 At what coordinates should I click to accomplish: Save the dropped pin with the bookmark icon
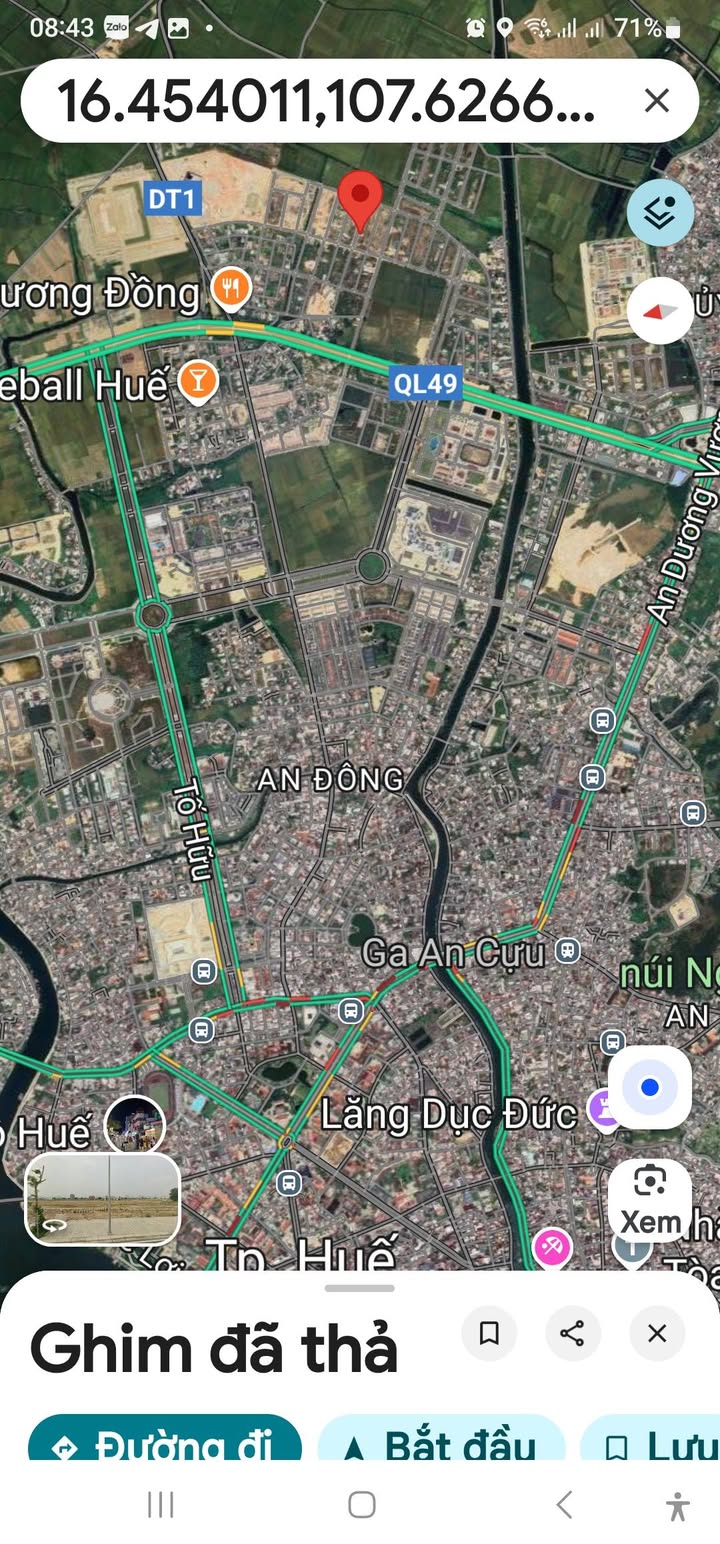point(489,1333)
